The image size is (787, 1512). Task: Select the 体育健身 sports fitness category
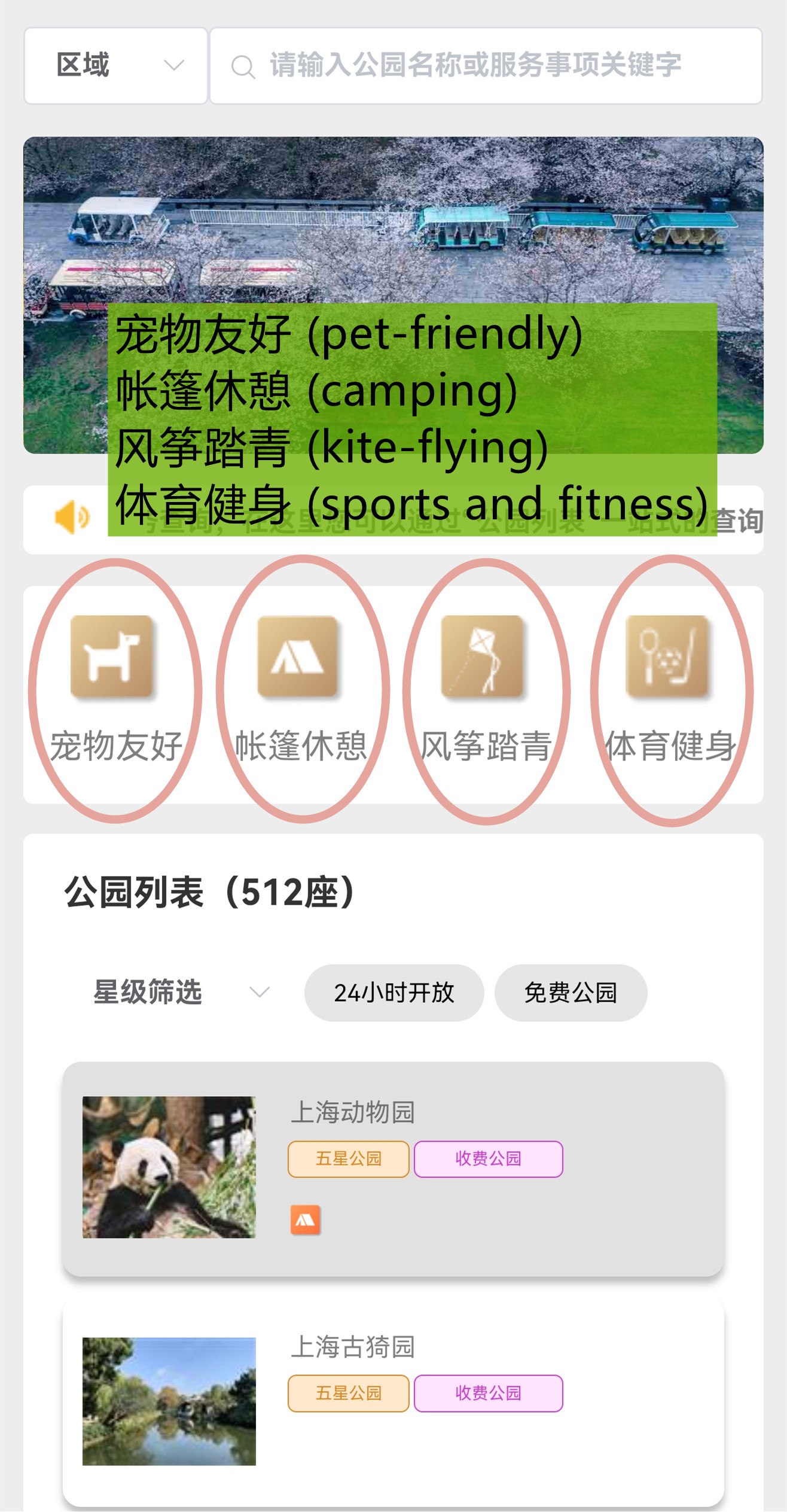coord(670,688)
